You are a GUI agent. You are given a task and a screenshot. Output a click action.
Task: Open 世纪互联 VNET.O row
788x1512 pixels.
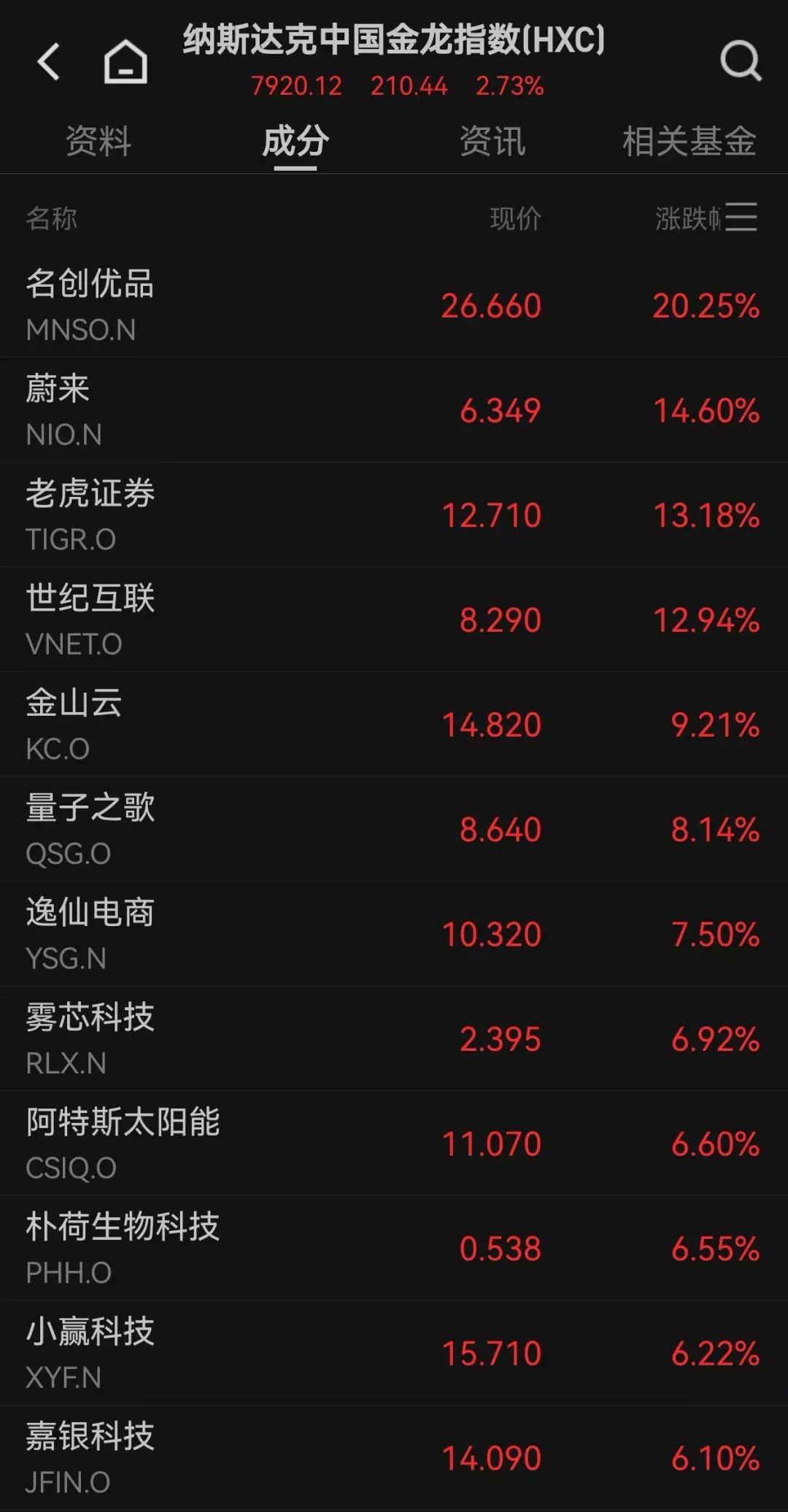coord(394,620)
